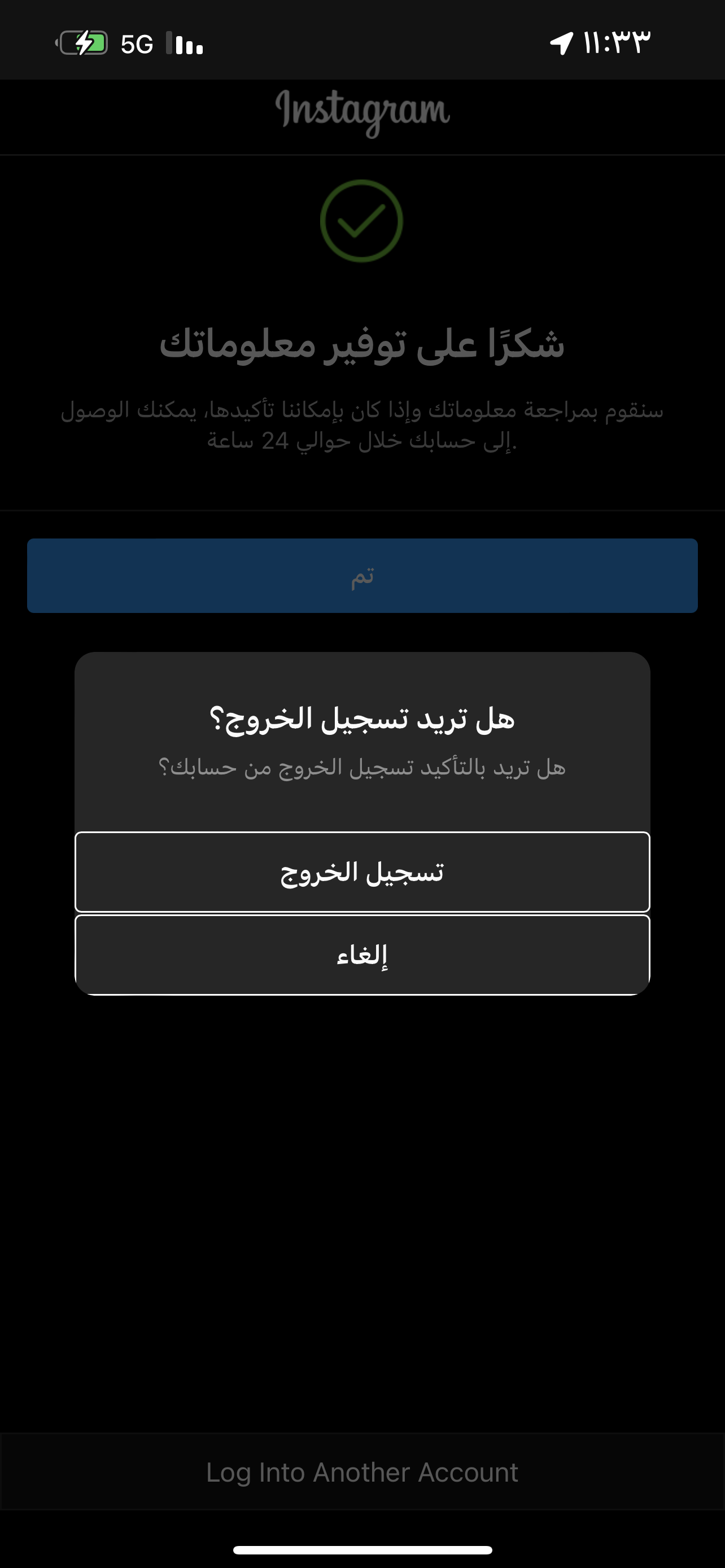Cancel the logout dialog with إلغاء
Viewport: 725px width, 1568px height.
tap(362, 954)
